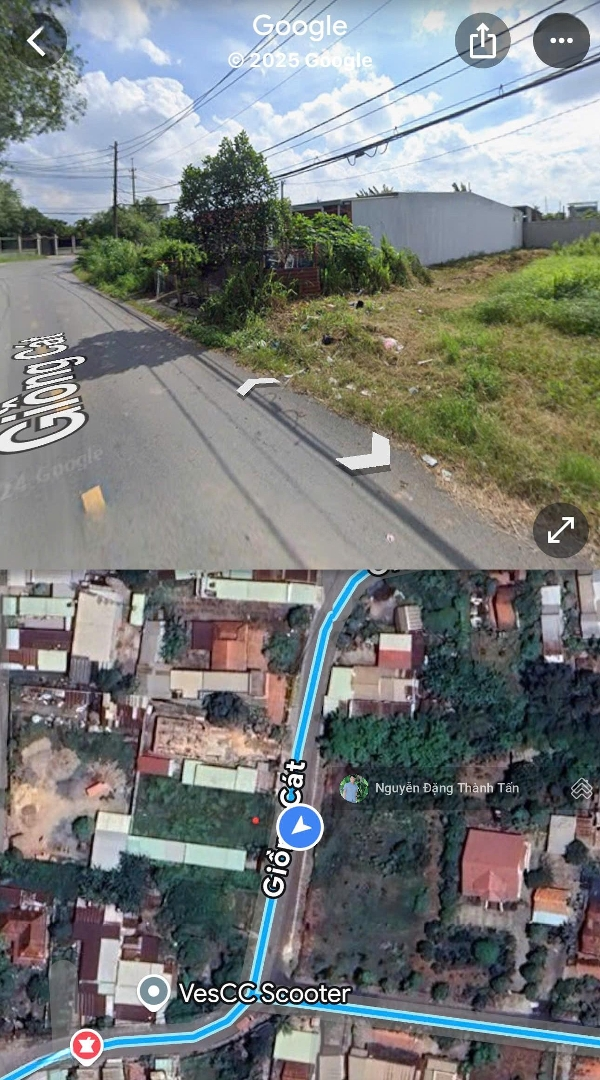The height and width of the screenshot is (1080, 600).
Task: Go back from Street View
Action: click(37, 41)
